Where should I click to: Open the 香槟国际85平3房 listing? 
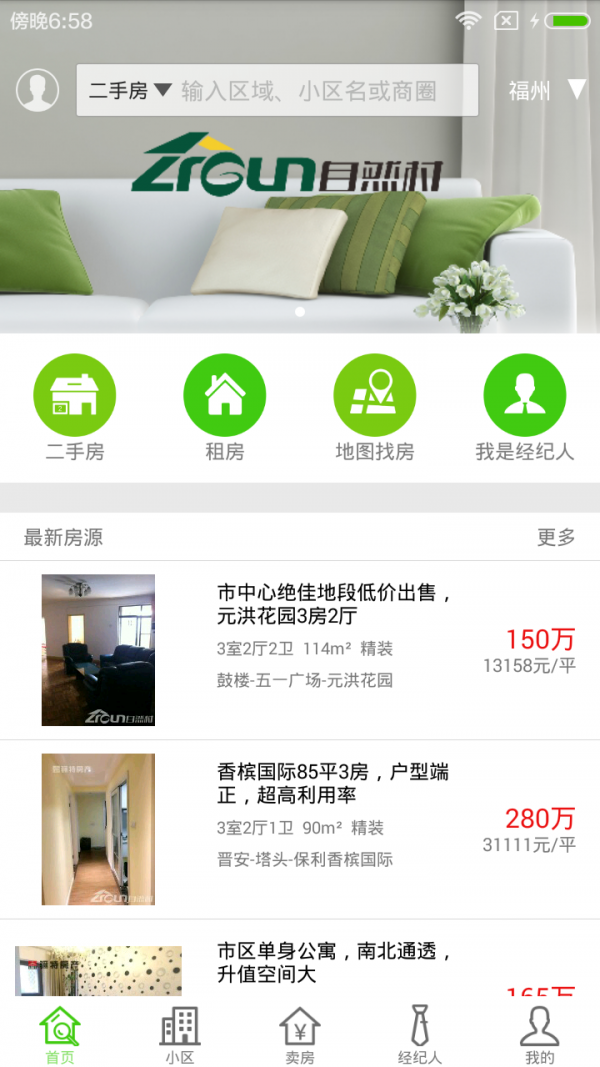[300, 829]
